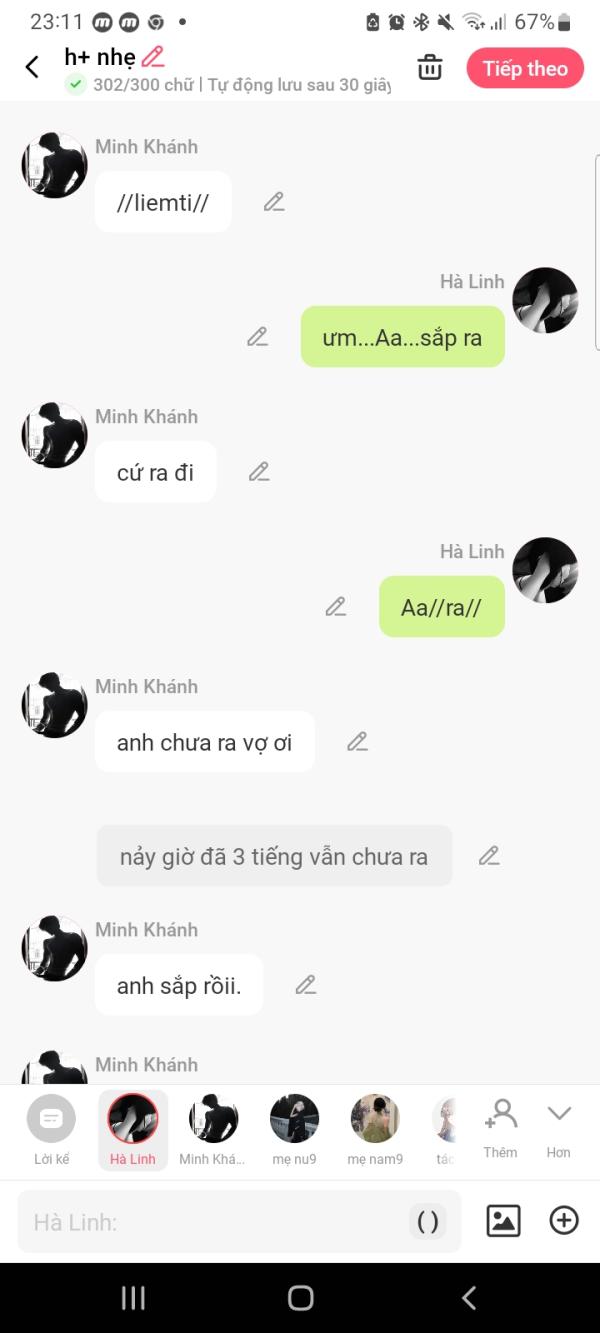
Task: Open the plus menu for more inserts
Action: click(x=564, y=1220)
